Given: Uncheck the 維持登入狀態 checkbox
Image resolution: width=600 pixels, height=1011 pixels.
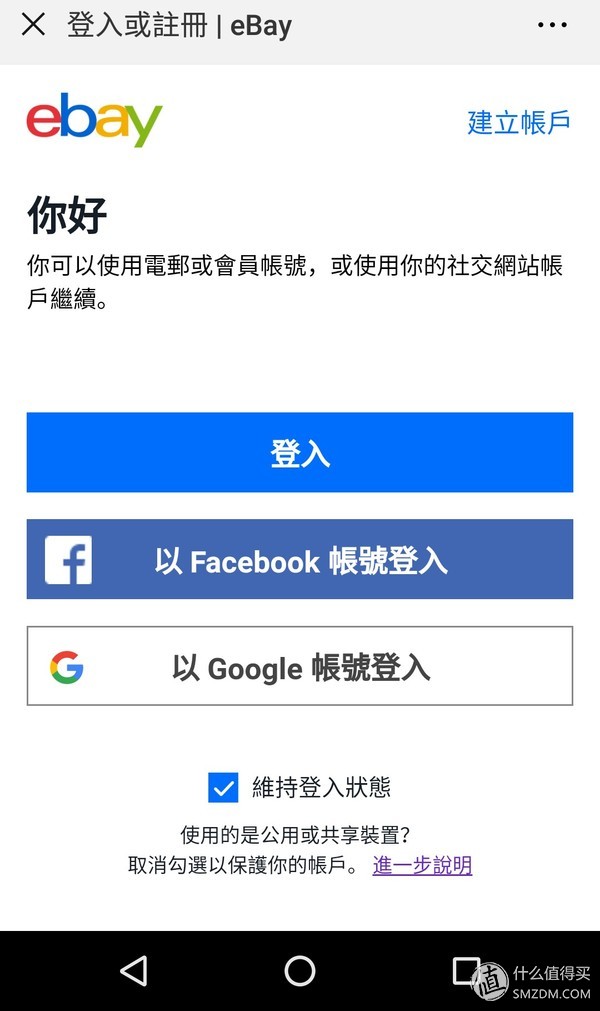Looking at the screenshot, I should tap(223, 787).
